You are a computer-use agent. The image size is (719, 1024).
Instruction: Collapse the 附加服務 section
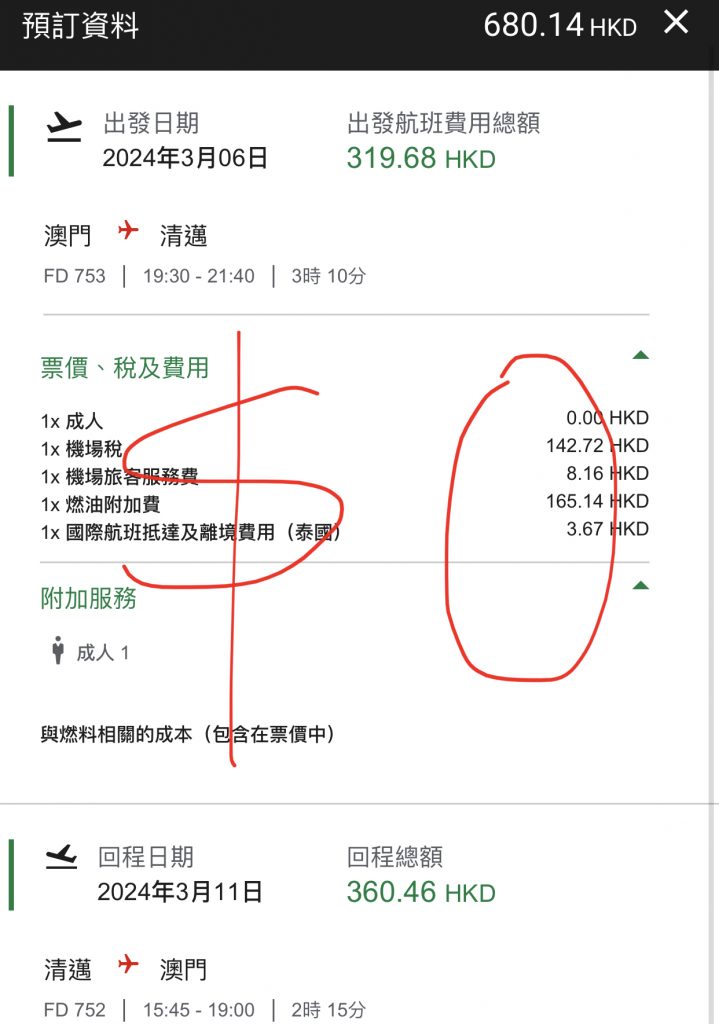pos(640,586)
